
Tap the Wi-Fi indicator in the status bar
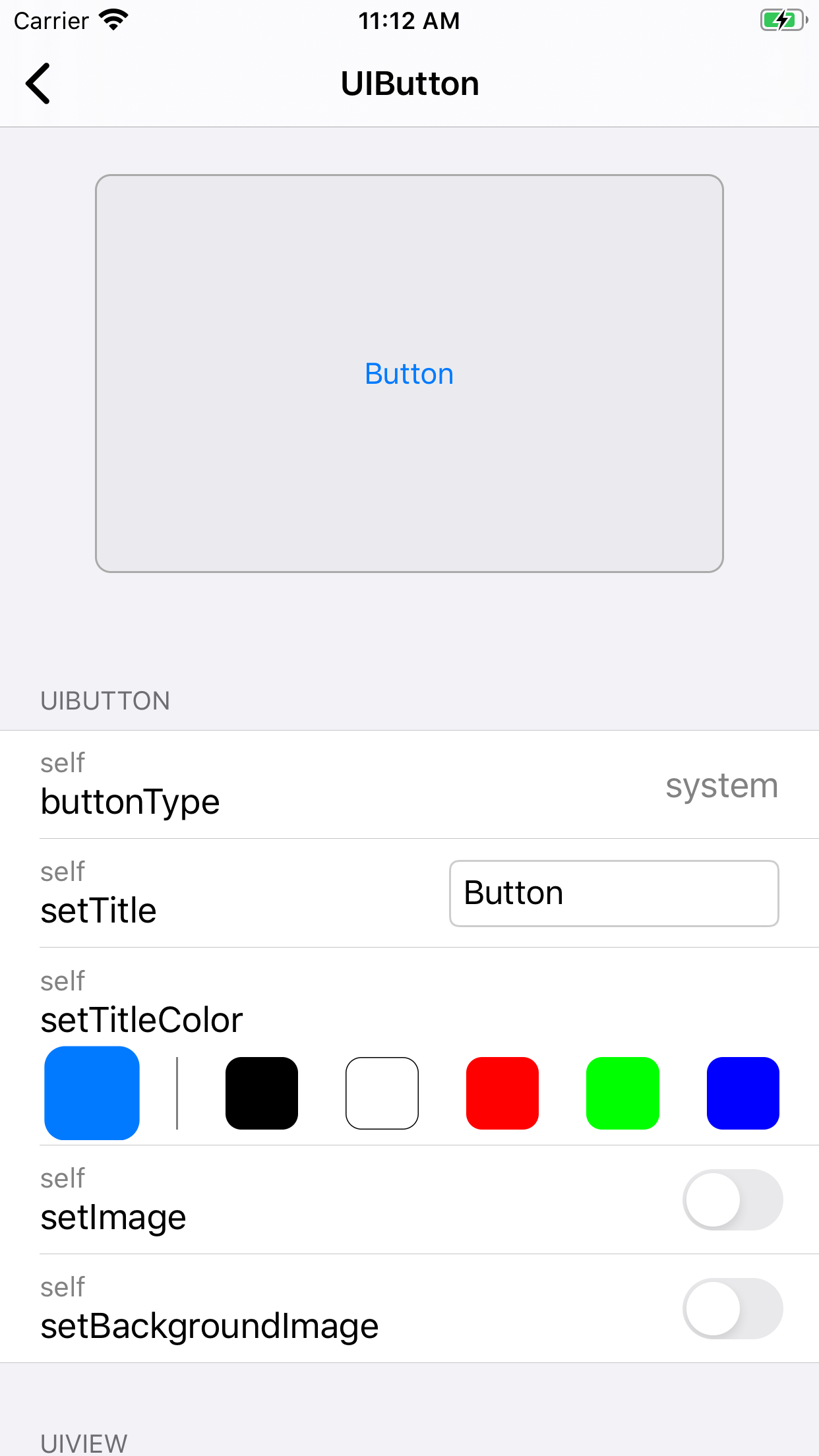pyautogui.click(x=115, y=20)
